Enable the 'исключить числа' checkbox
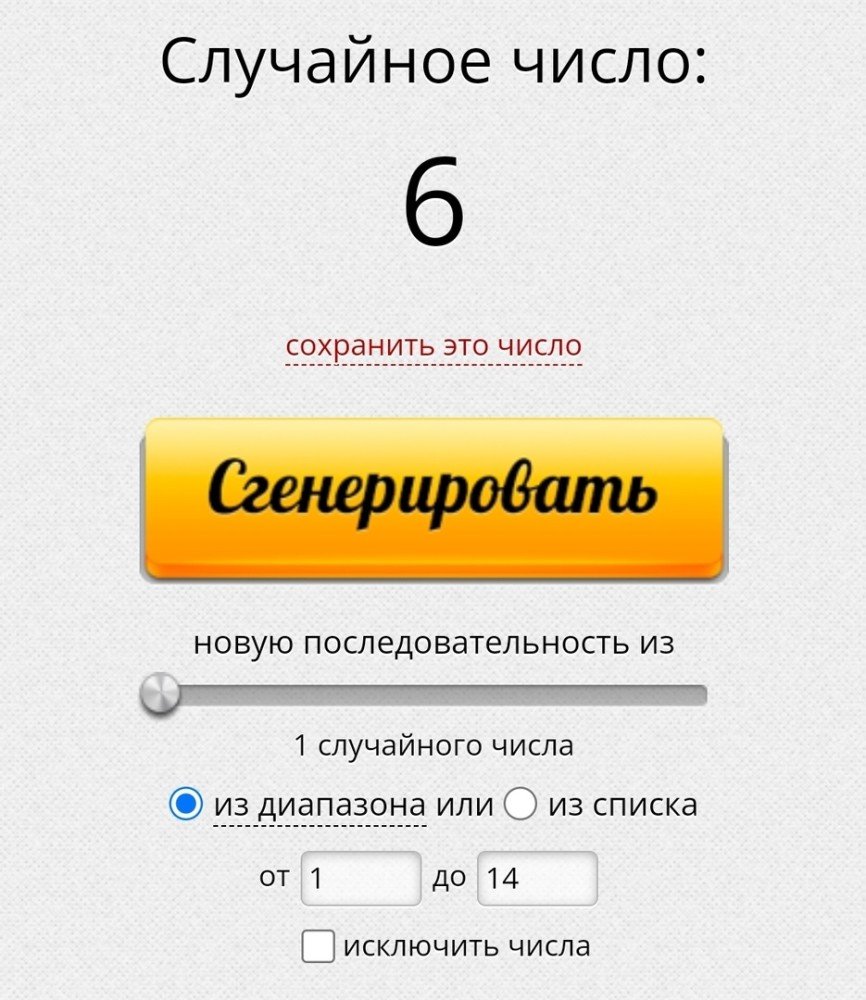This screenshot has width=866, height=1000. coord(318,946)
